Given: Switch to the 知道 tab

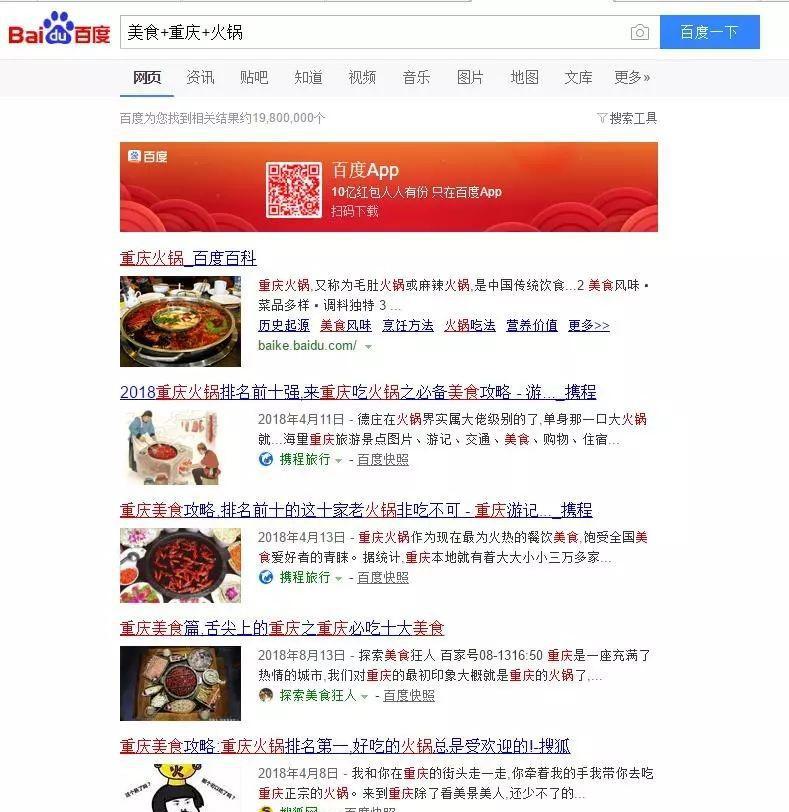Looking at the screenshot, I should [x=308, y=77].
